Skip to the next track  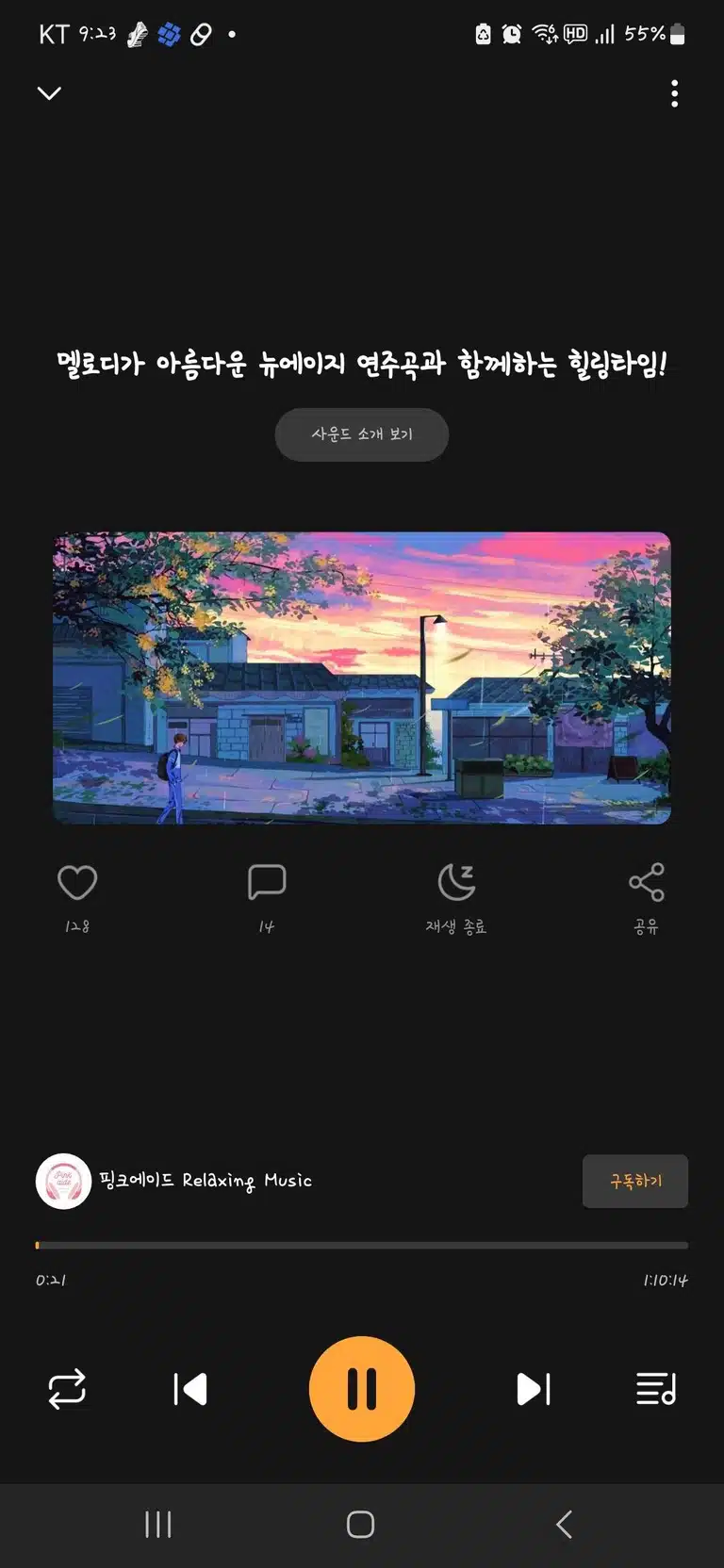click(x=534, y=1389)
